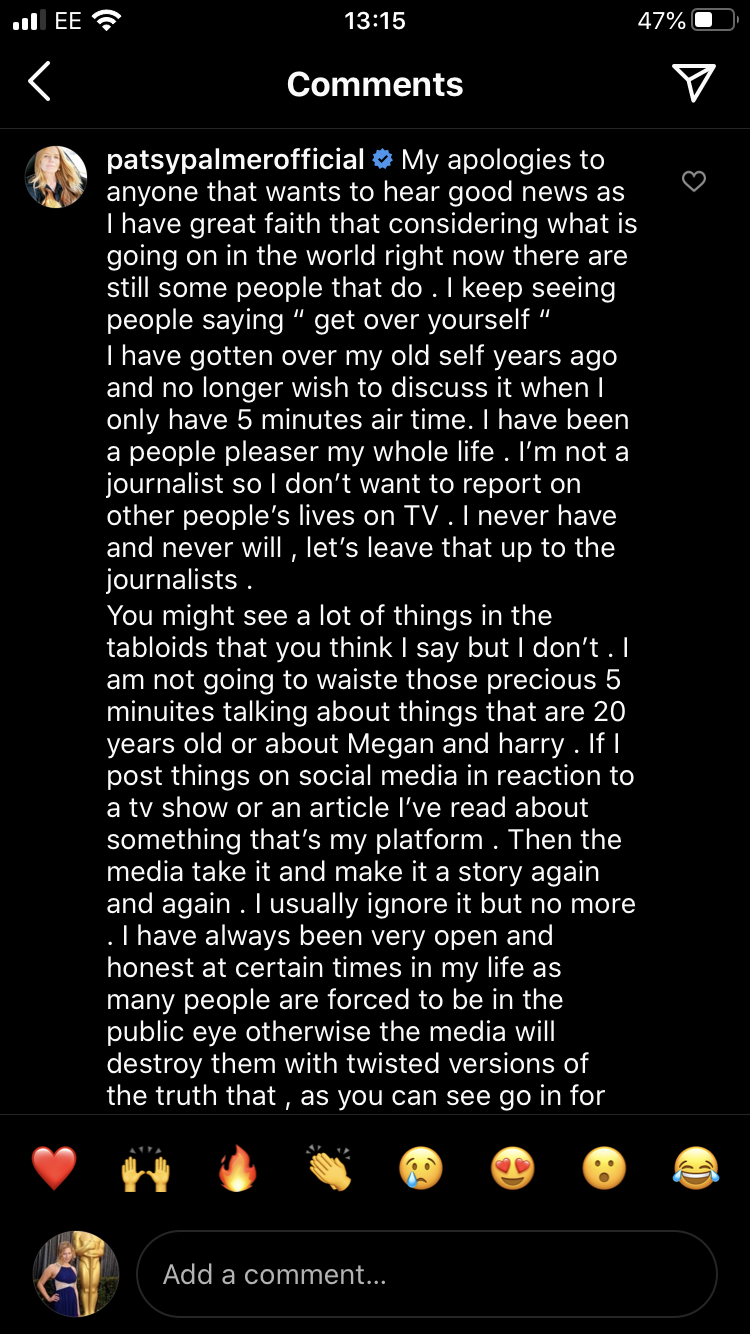Go back from the Comments screen
Viewport: 750px width, 1334px height.
39,83
